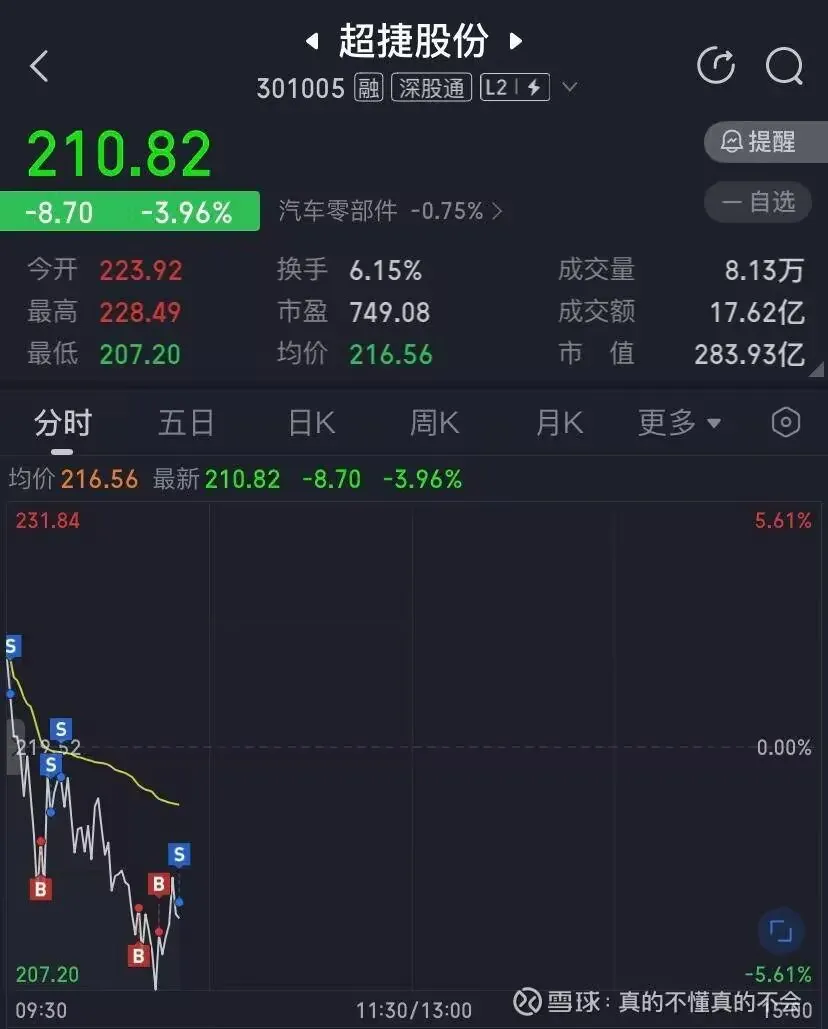Refresh the stock quote
This screenshot has width=828, height=1029.
click(x=715, y=66)
